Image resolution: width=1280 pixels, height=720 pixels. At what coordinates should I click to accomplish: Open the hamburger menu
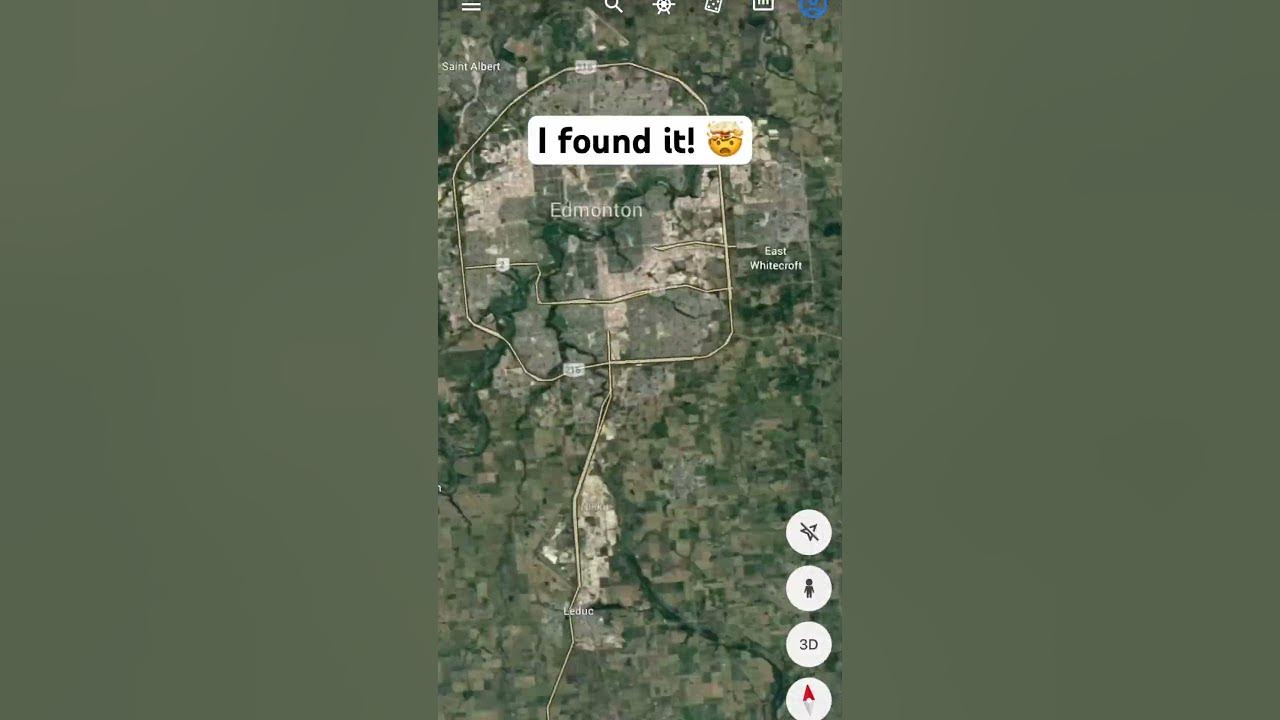pyautogui.click(x=471, y=6)
